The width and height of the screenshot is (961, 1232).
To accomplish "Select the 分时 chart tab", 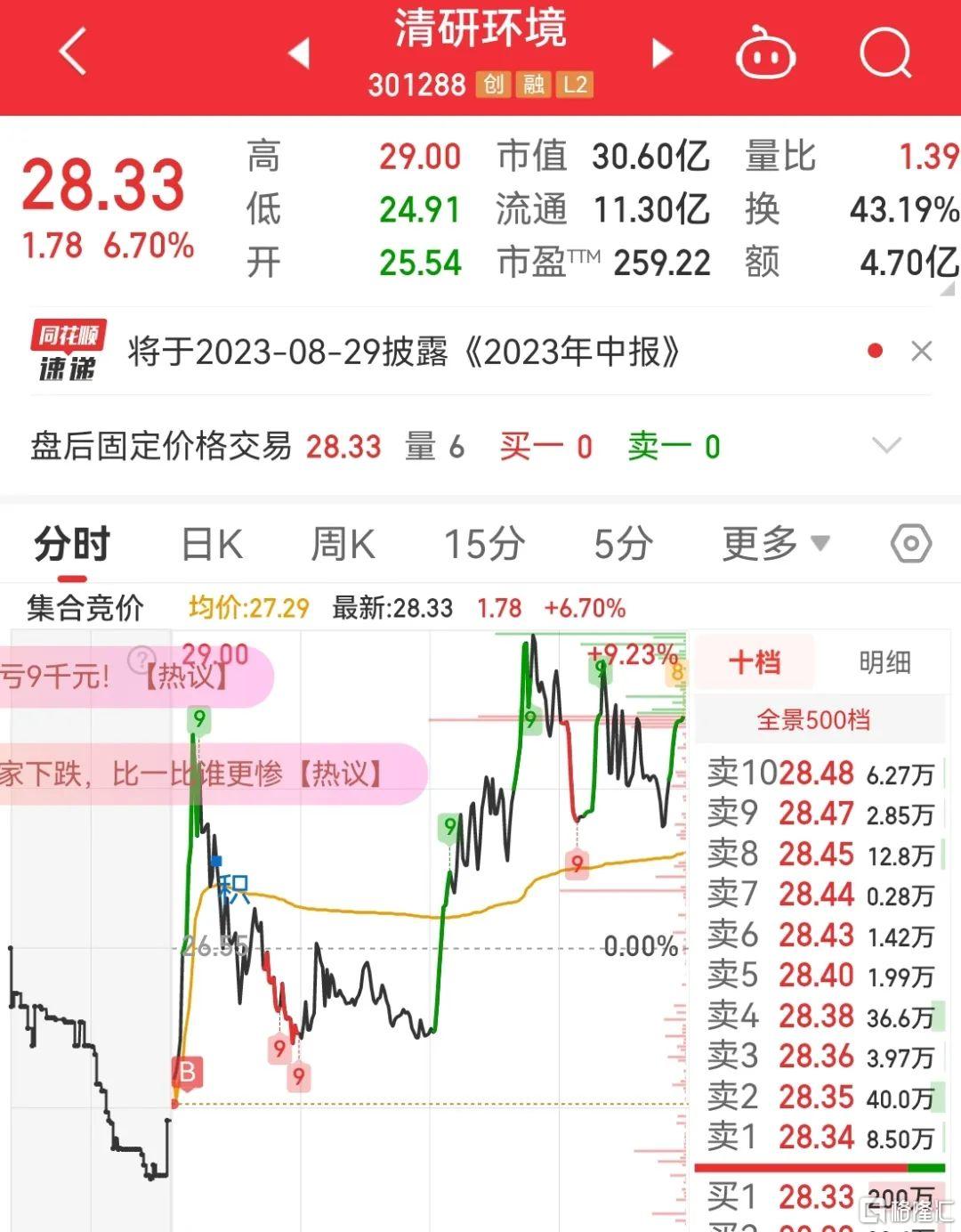I will [x=71, y=545].
